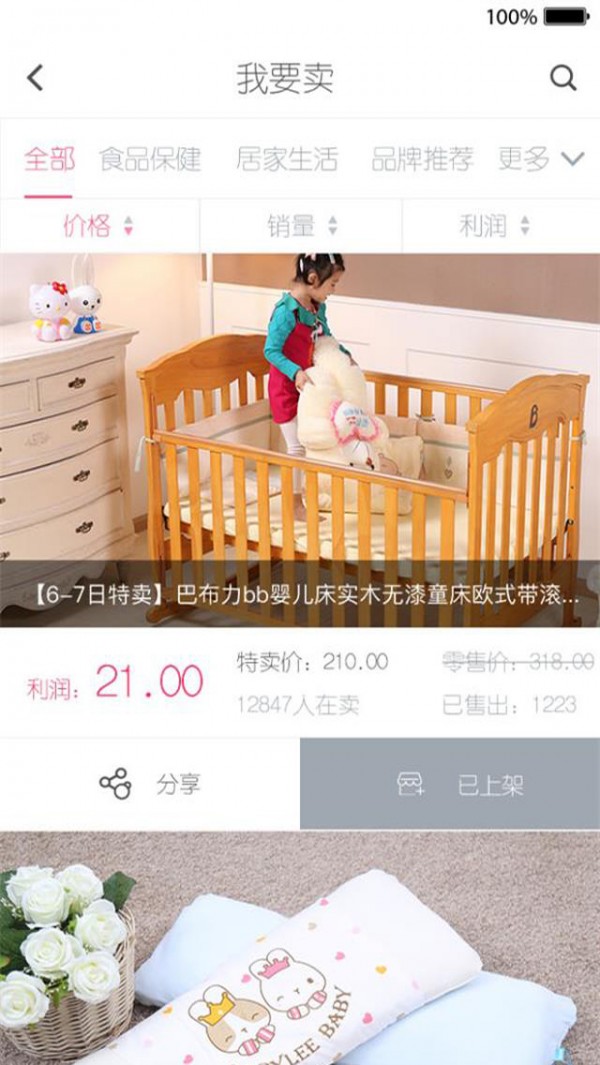The image size is (600, 1065).
Task: Open search with the magnifier icon
Action: (563, 78)
